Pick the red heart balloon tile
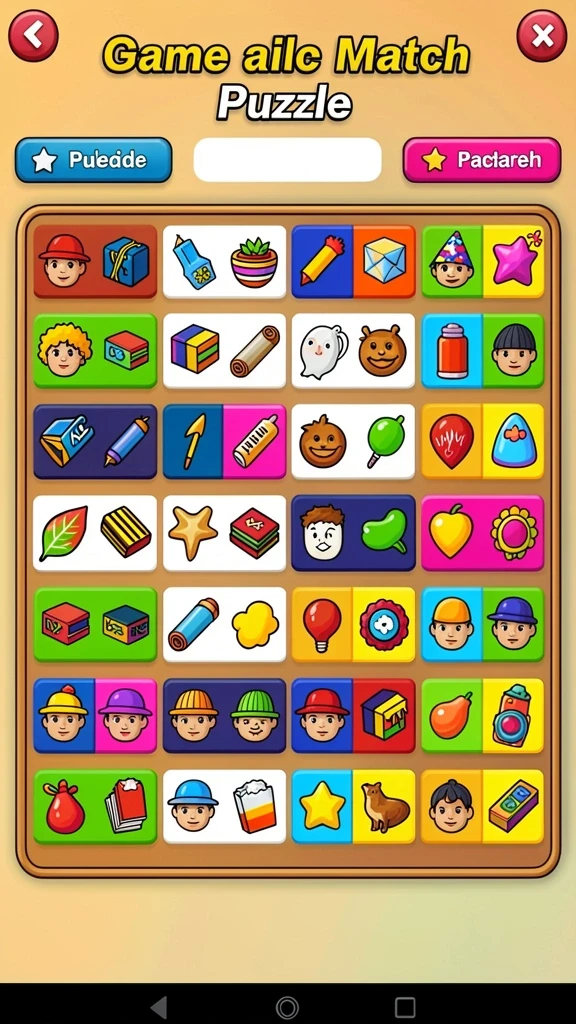Image resolution: width=576 pixels, height=1024 pixels. 483,441
